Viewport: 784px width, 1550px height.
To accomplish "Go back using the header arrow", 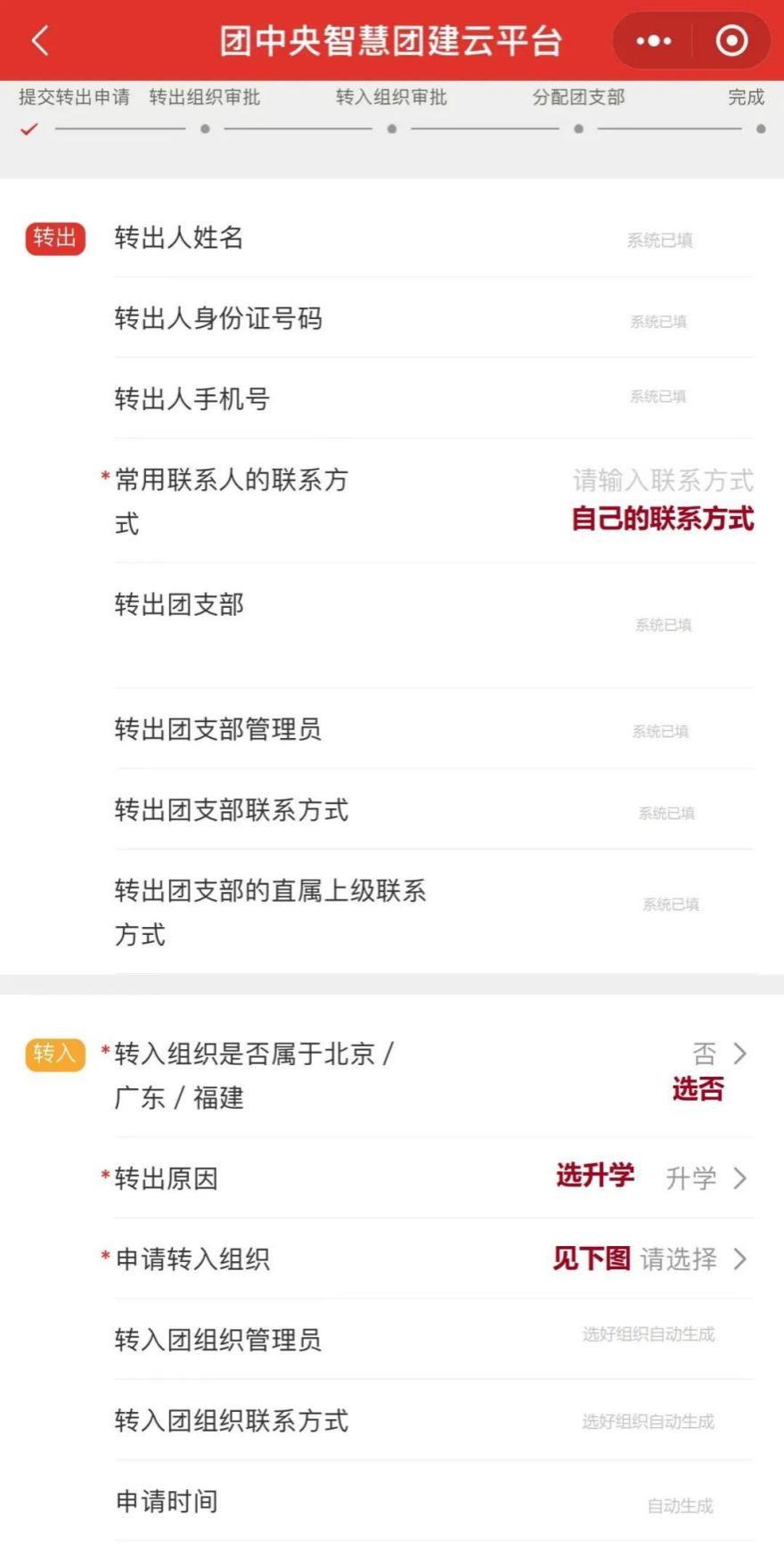I will coord(40,41).
